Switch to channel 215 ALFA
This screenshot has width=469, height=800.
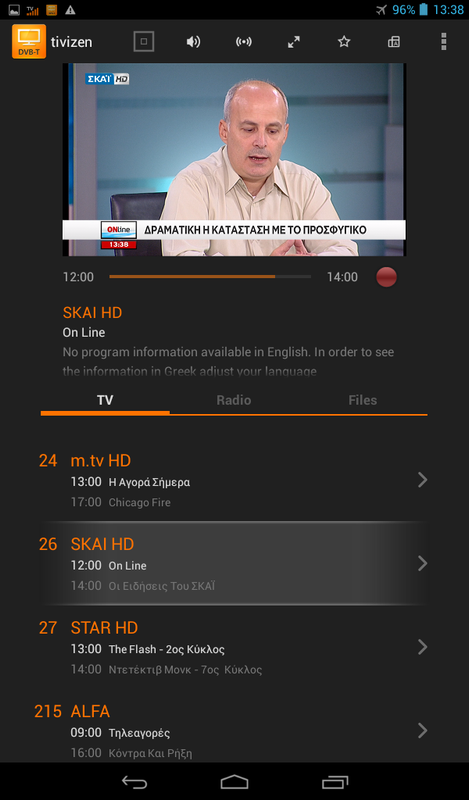(x=234, y=731)
